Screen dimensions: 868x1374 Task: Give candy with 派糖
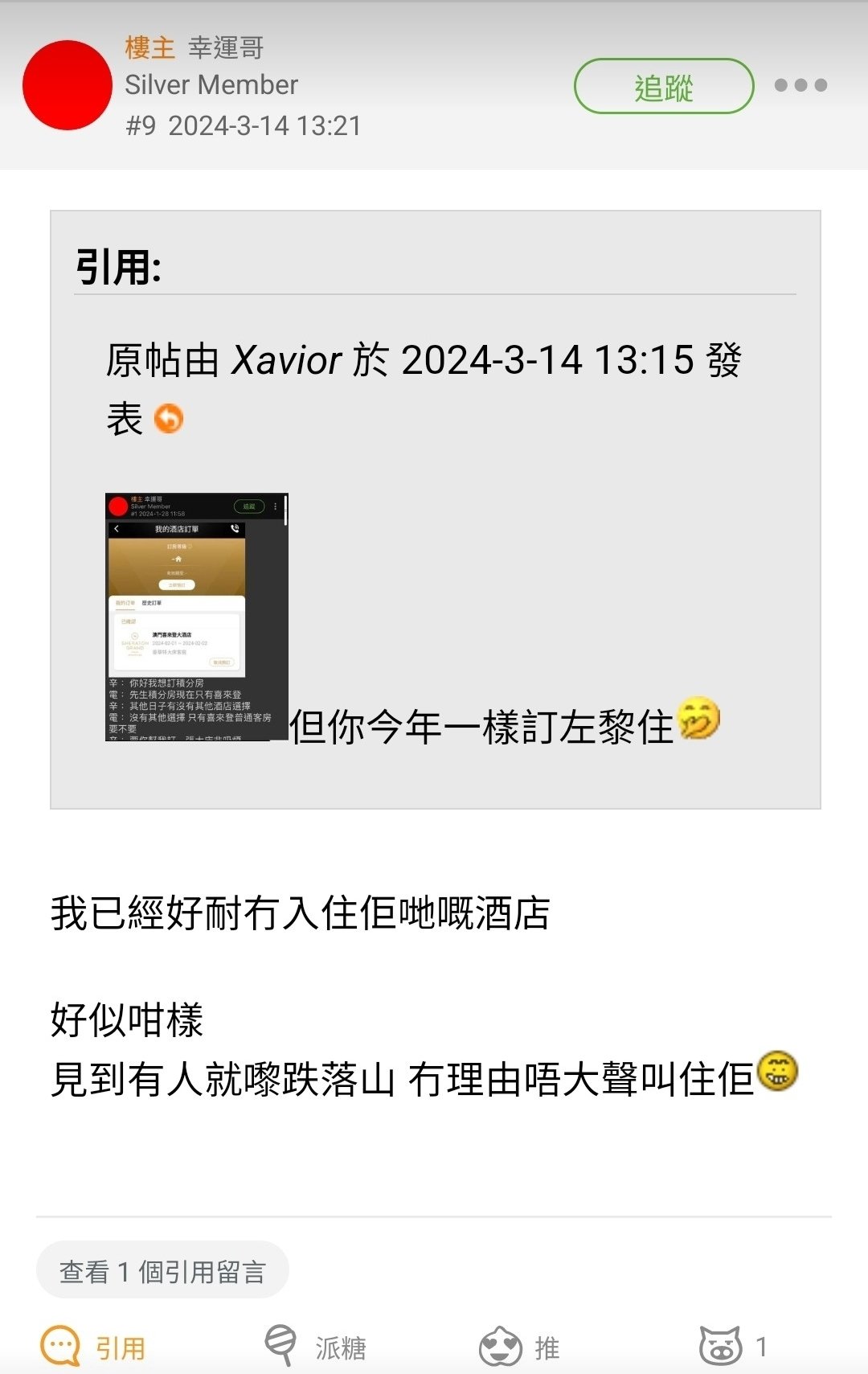point(315,1347)
